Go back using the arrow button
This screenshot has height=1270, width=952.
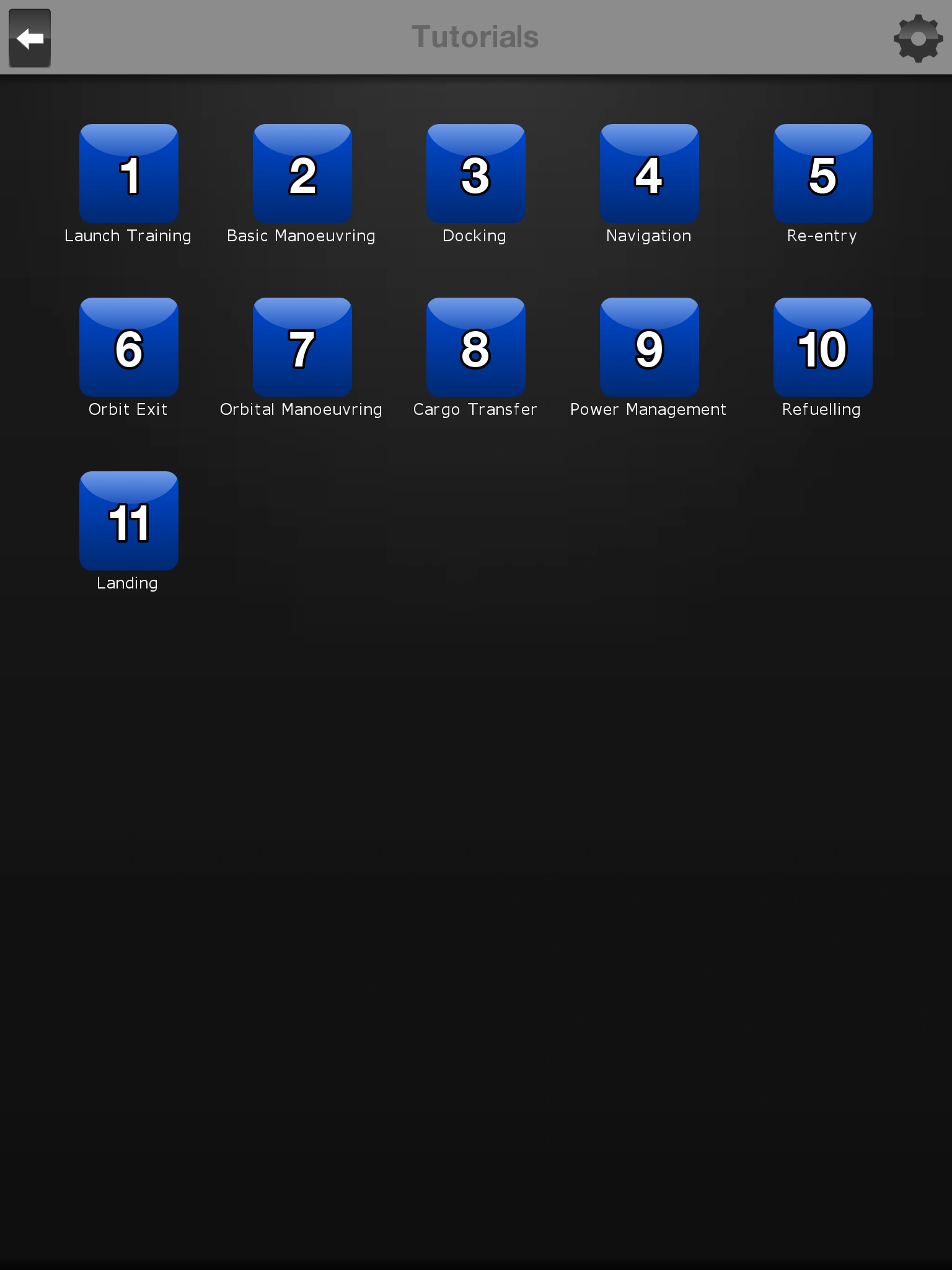click(x=30, y=38)
